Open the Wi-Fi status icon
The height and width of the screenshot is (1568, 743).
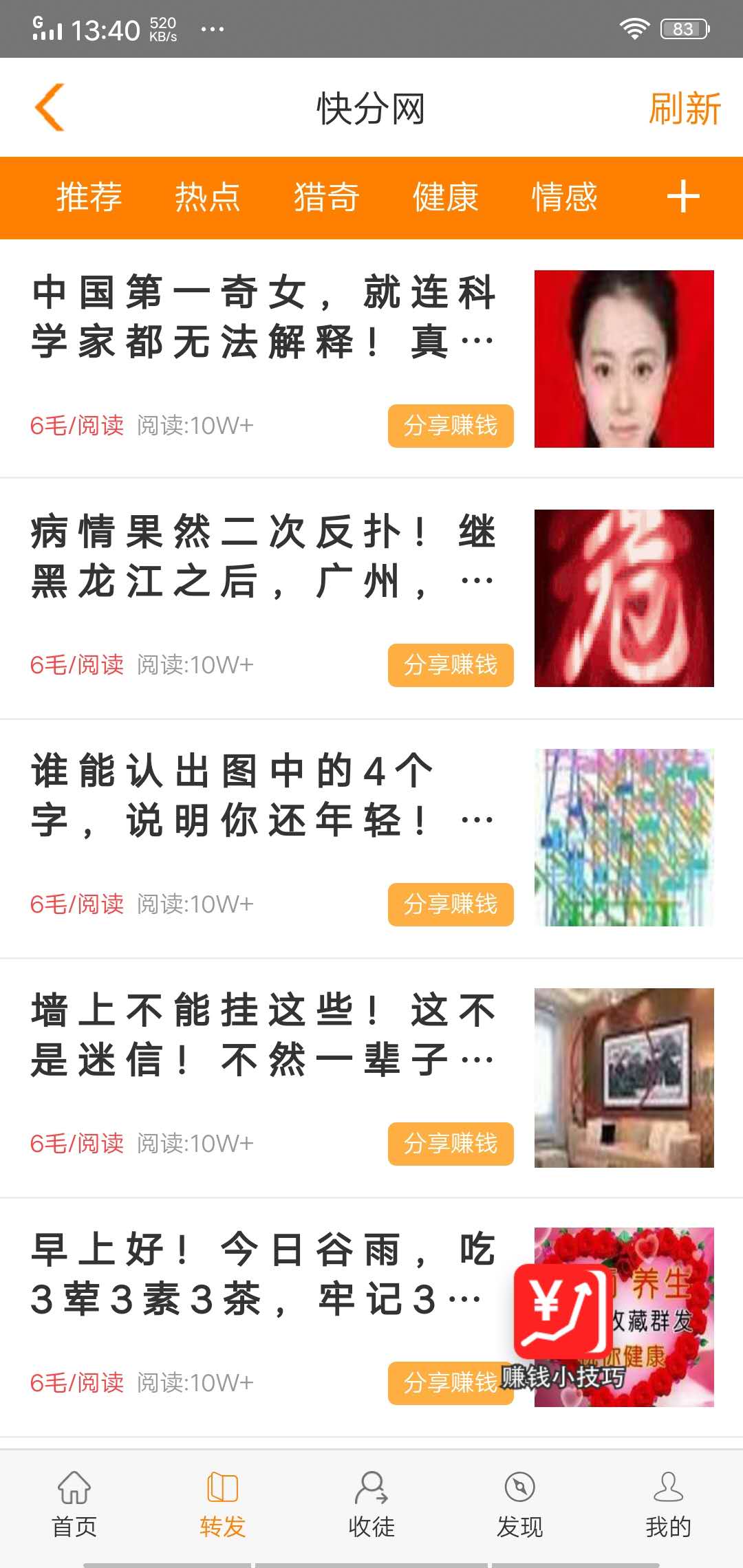click(634, 26)
